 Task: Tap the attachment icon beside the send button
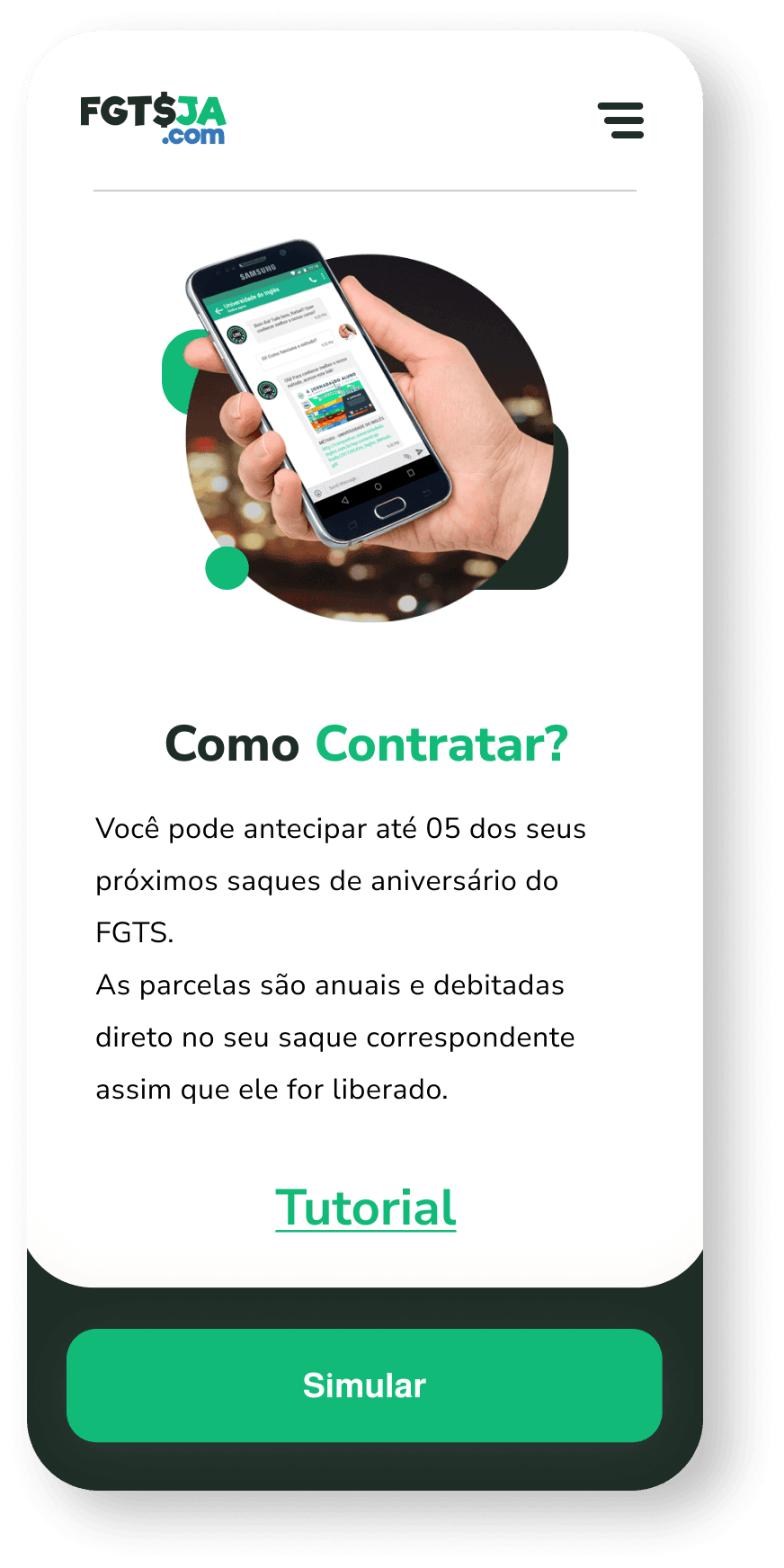click(x=405, y=455)
